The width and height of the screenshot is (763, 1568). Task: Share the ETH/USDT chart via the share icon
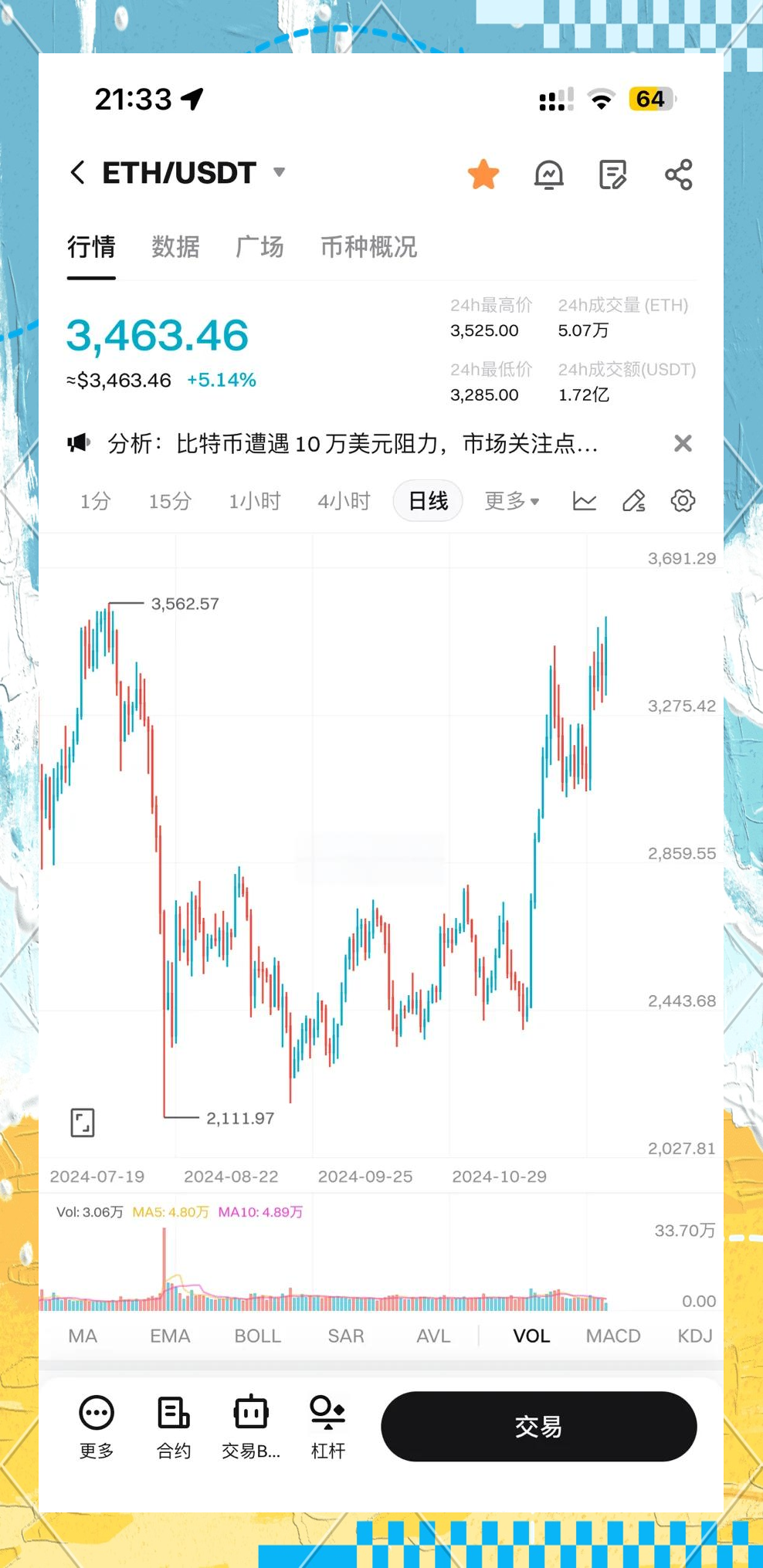point(678,174)
